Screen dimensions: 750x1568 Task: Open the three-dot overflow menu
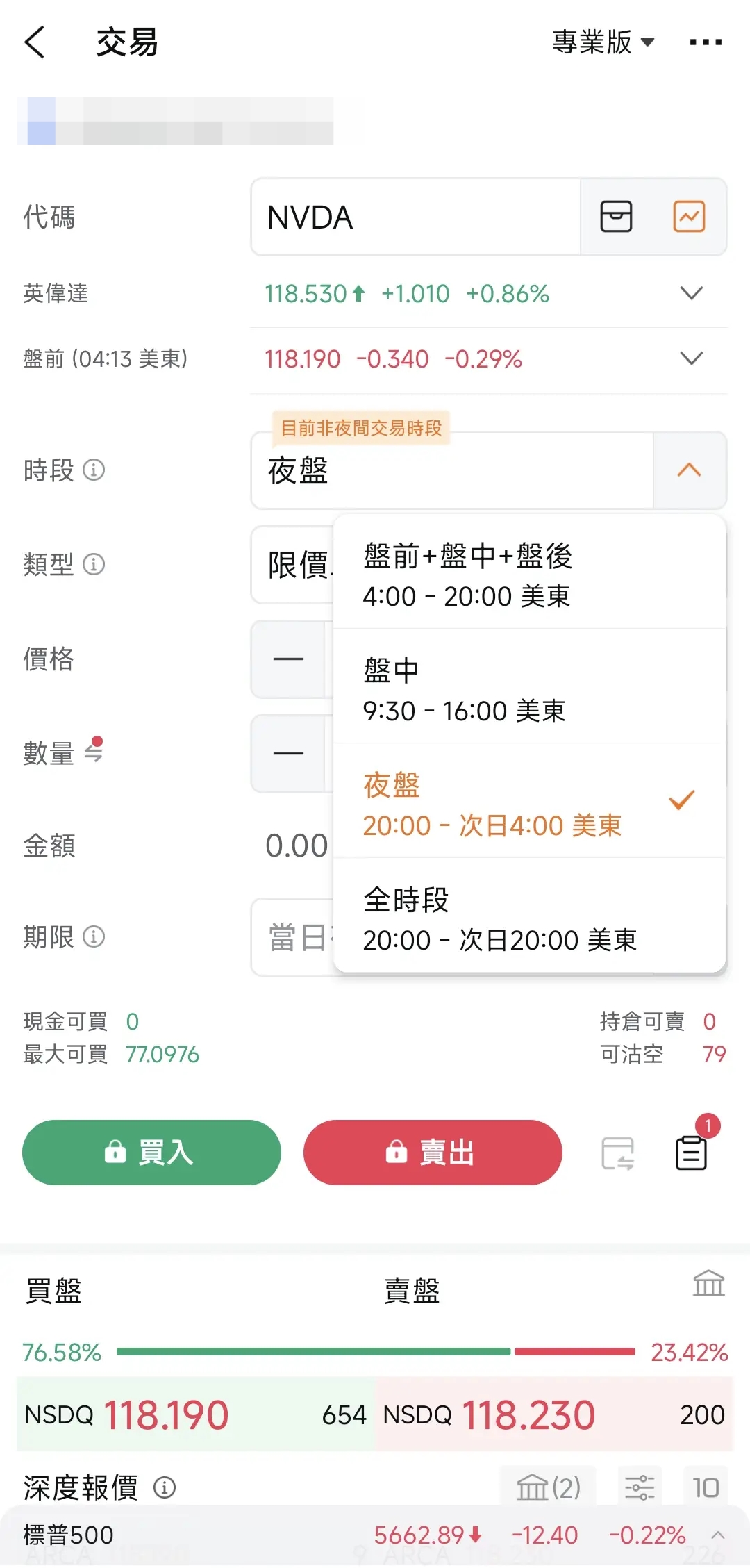pyautogui.click(x=706, y=42)
